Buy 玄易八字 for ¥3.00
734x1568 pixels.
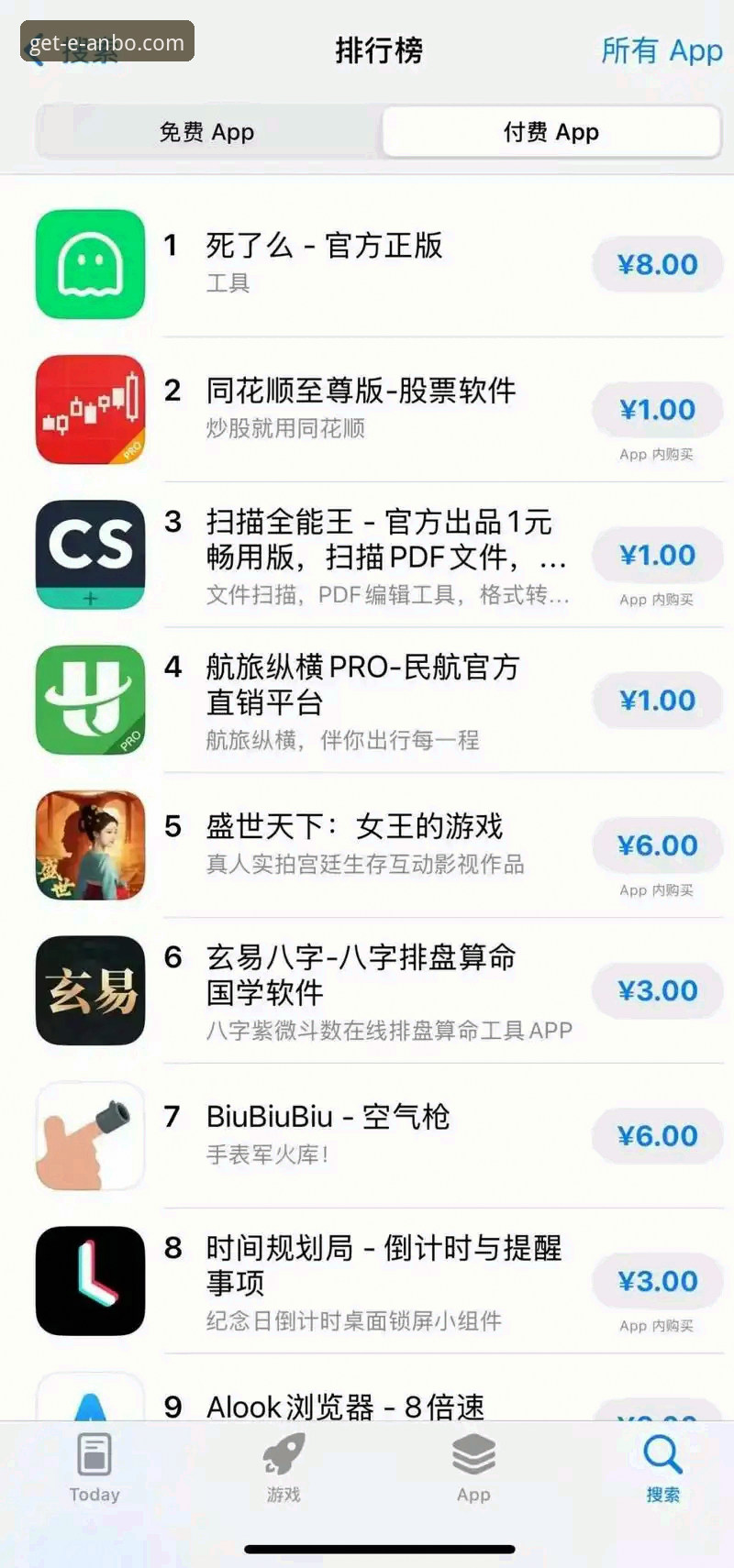click(657, 990)
